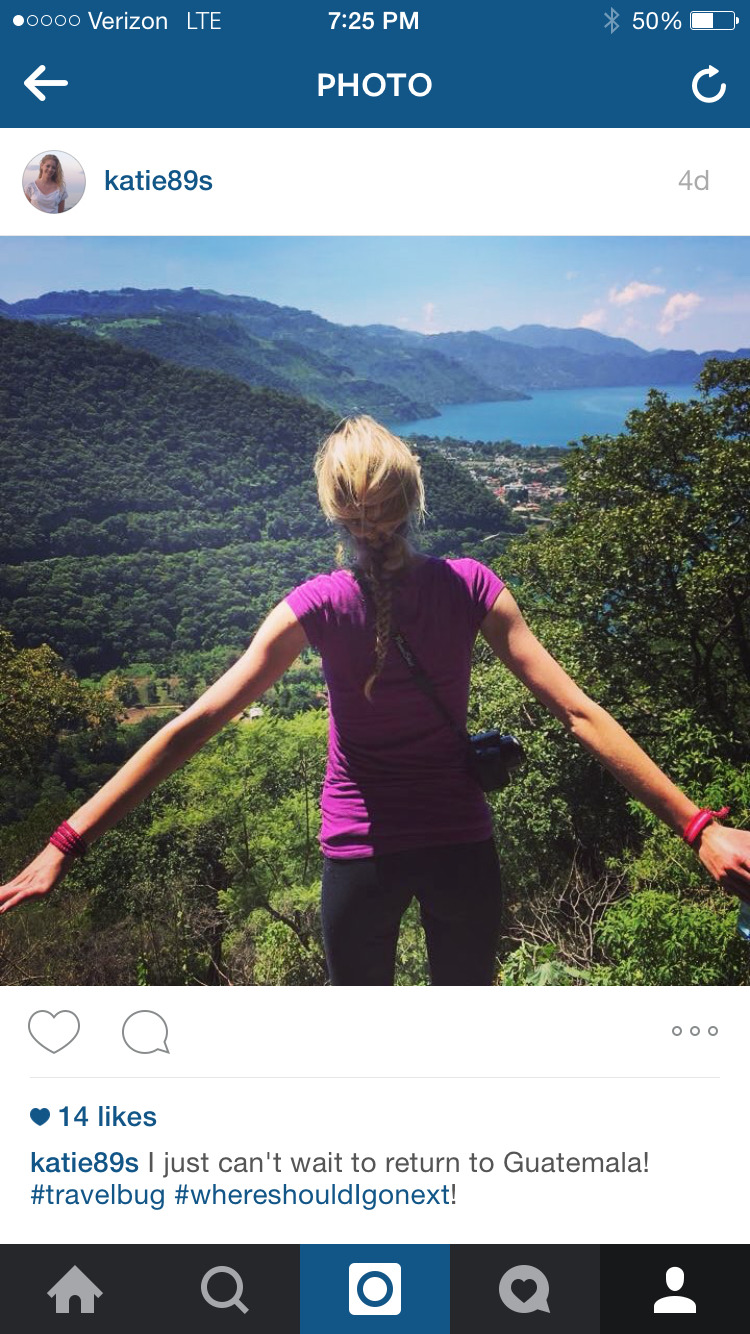750x1334 pixels.
Task: Refresh the photo page
Action: (708, 86)
